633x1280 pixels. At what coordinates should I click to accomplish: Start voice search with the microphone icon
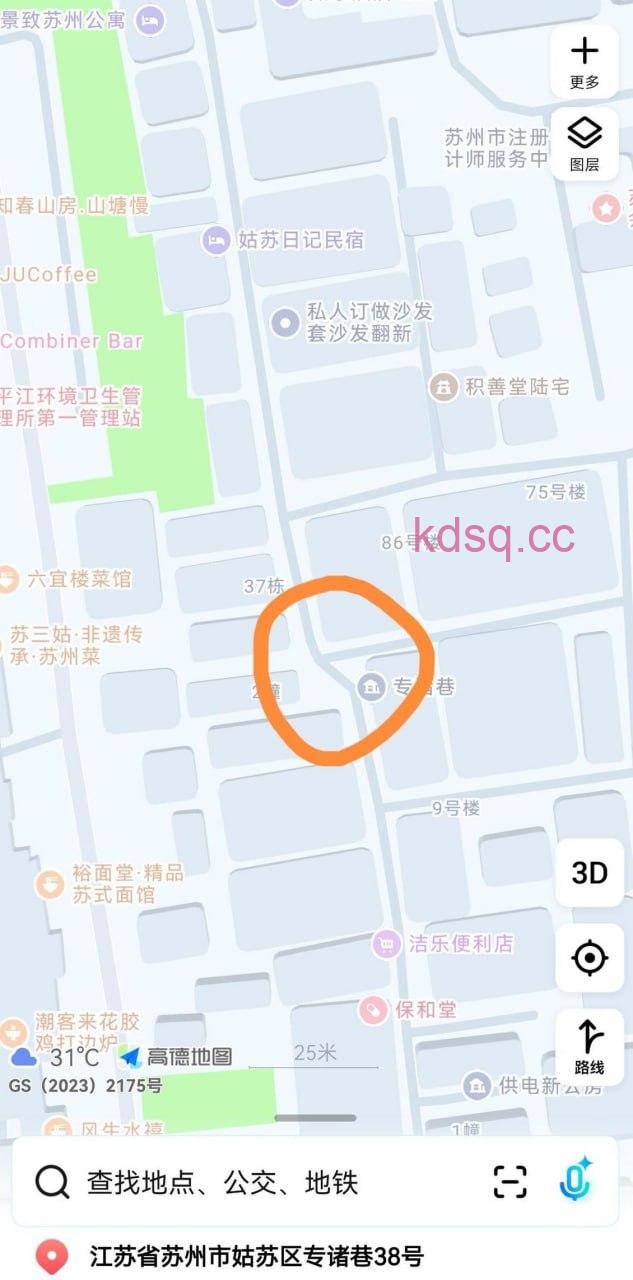click(575, 1181)
